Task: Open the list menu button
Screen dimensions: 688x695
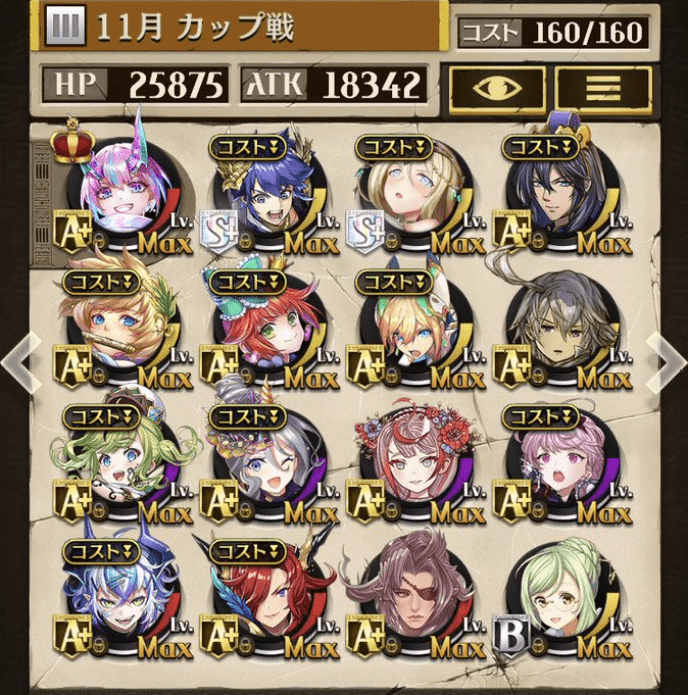Action: point(603,88)
